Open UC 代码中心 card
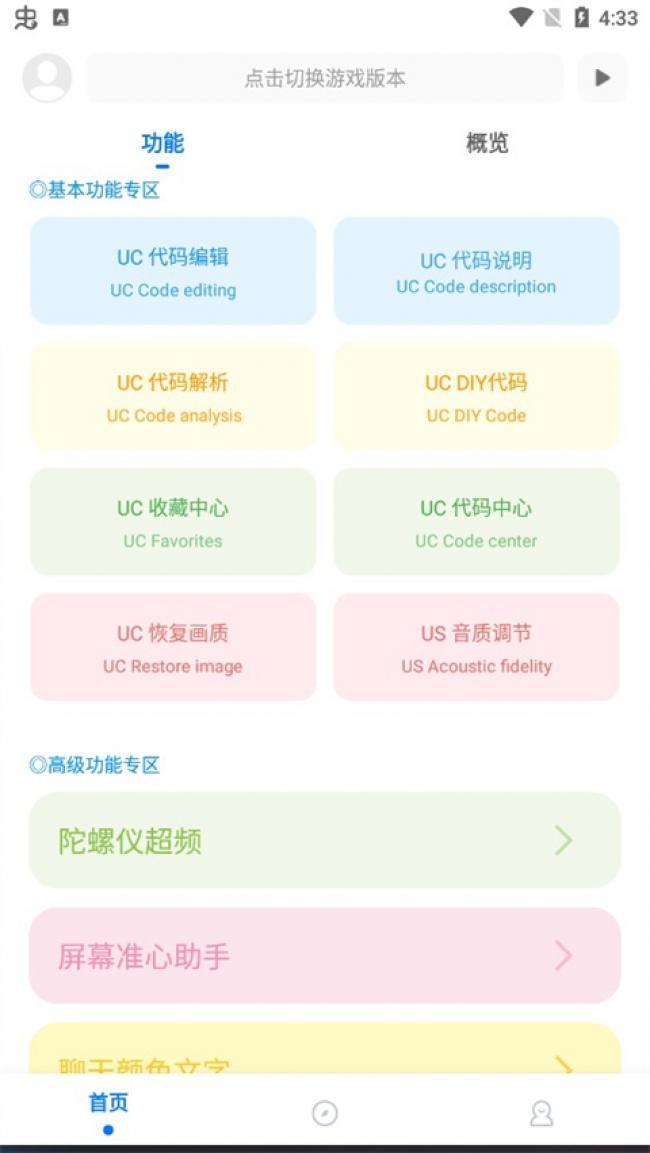Image resolution: width=650 pixels, height=1153 pixels. pos(476,522)
